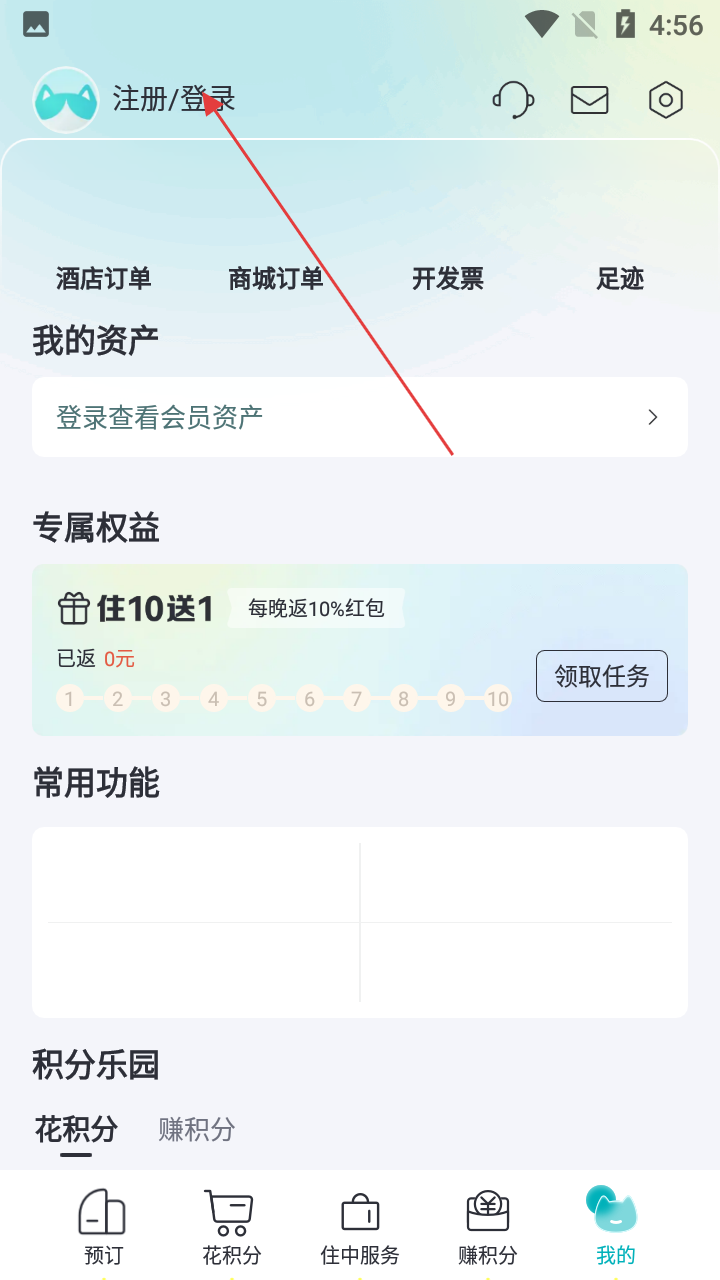Open the messages envelope icon
The width and height of the screenshot is (720, 1280).
[x=589, y=100]
